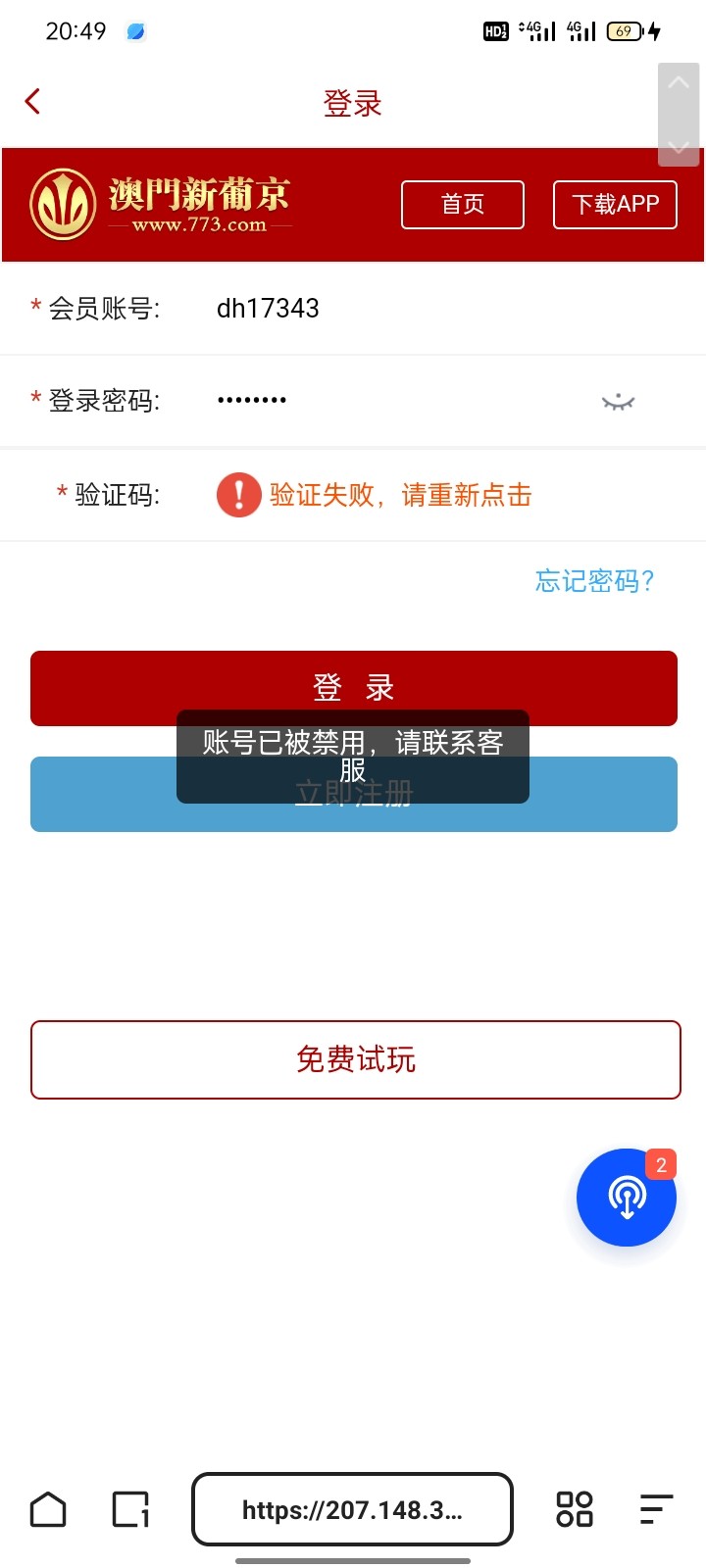
Task: Start 免费试玩 free trial
Action: coord(355,1059)
